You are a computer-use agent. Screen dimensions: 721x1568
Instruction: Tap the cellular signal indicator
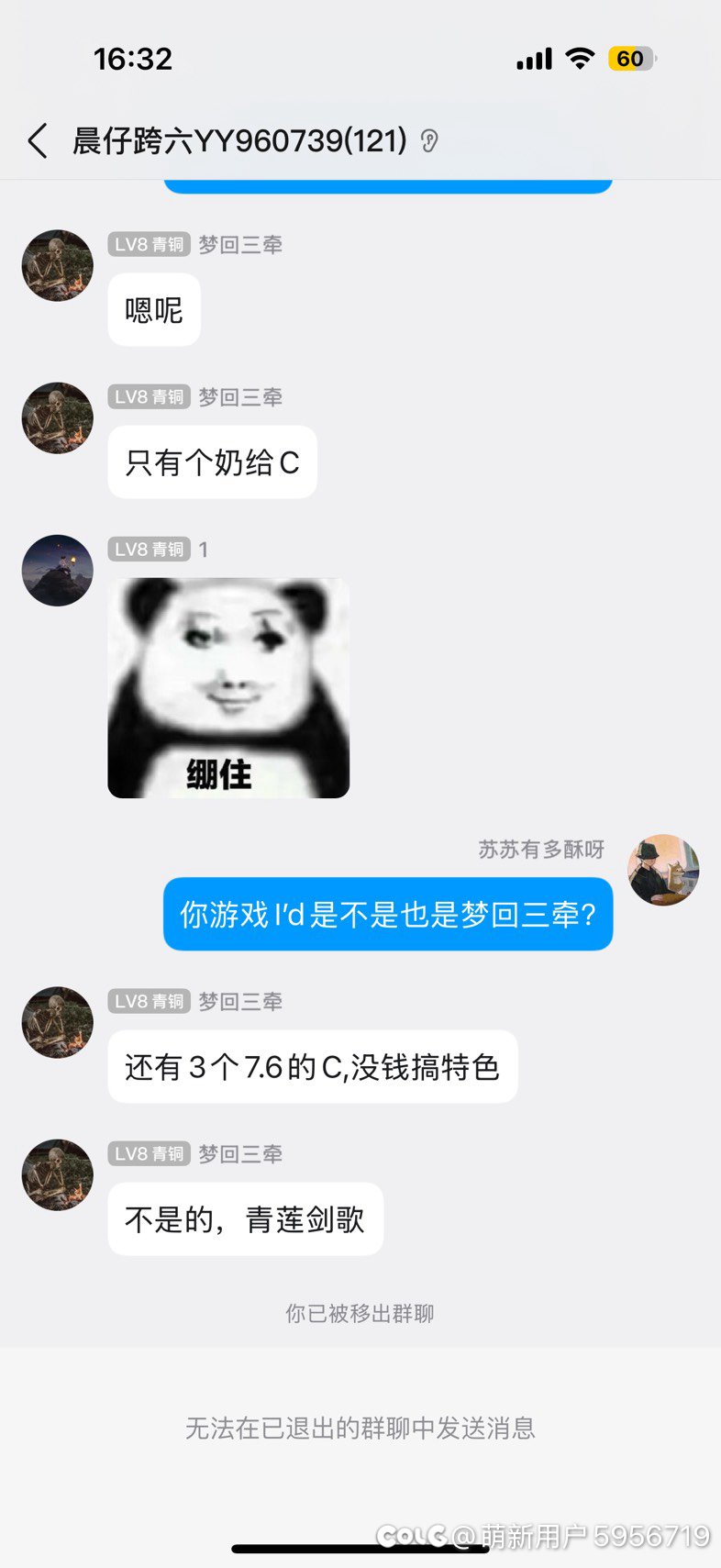[535, 58]
